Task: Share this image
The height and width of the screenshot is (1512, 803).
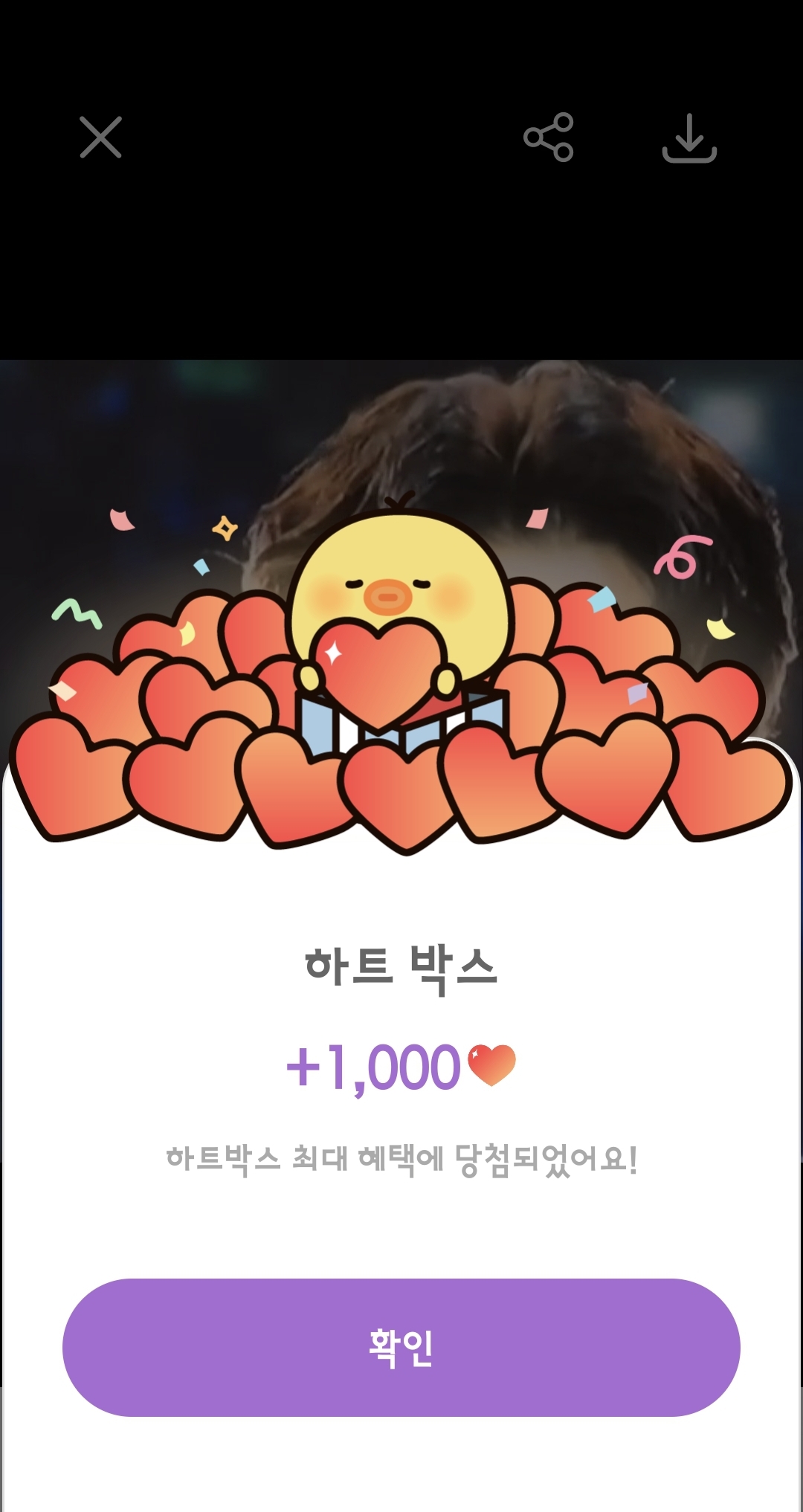Action: [x=549, y=138]
